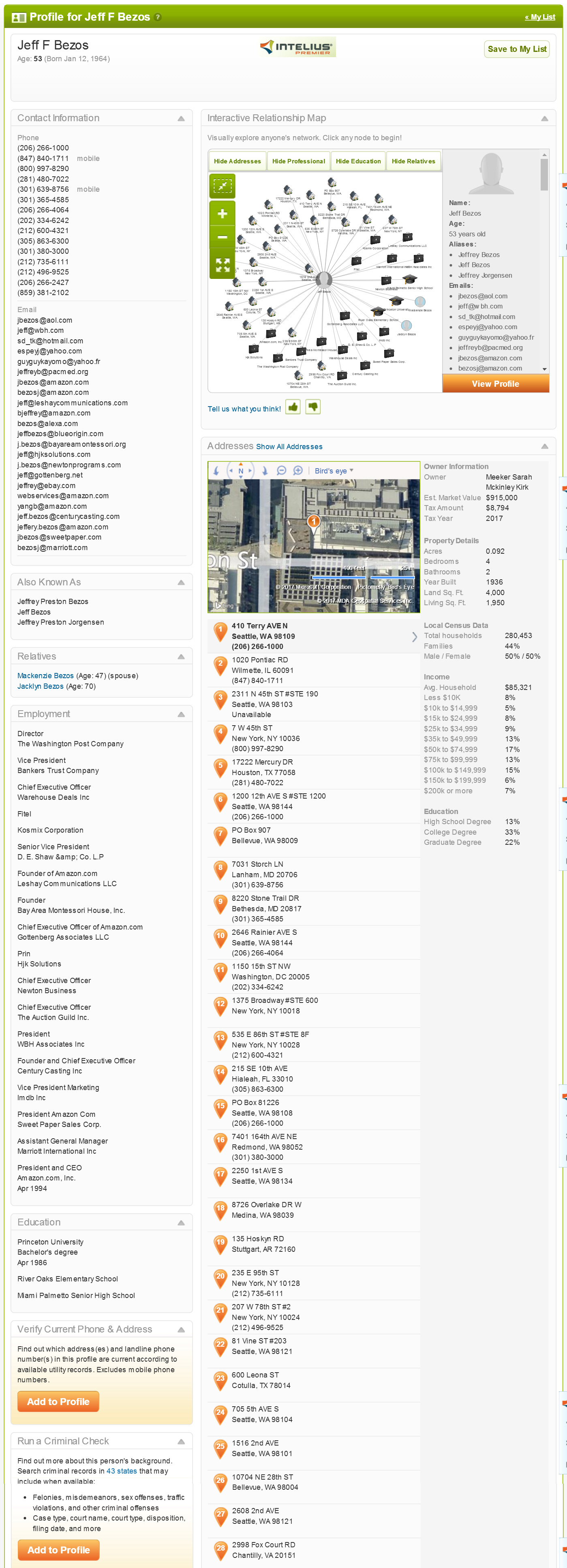This screenshot has height=1568, width=567.
Task: View Profile from the map side panel
Action: click(495, 383)
